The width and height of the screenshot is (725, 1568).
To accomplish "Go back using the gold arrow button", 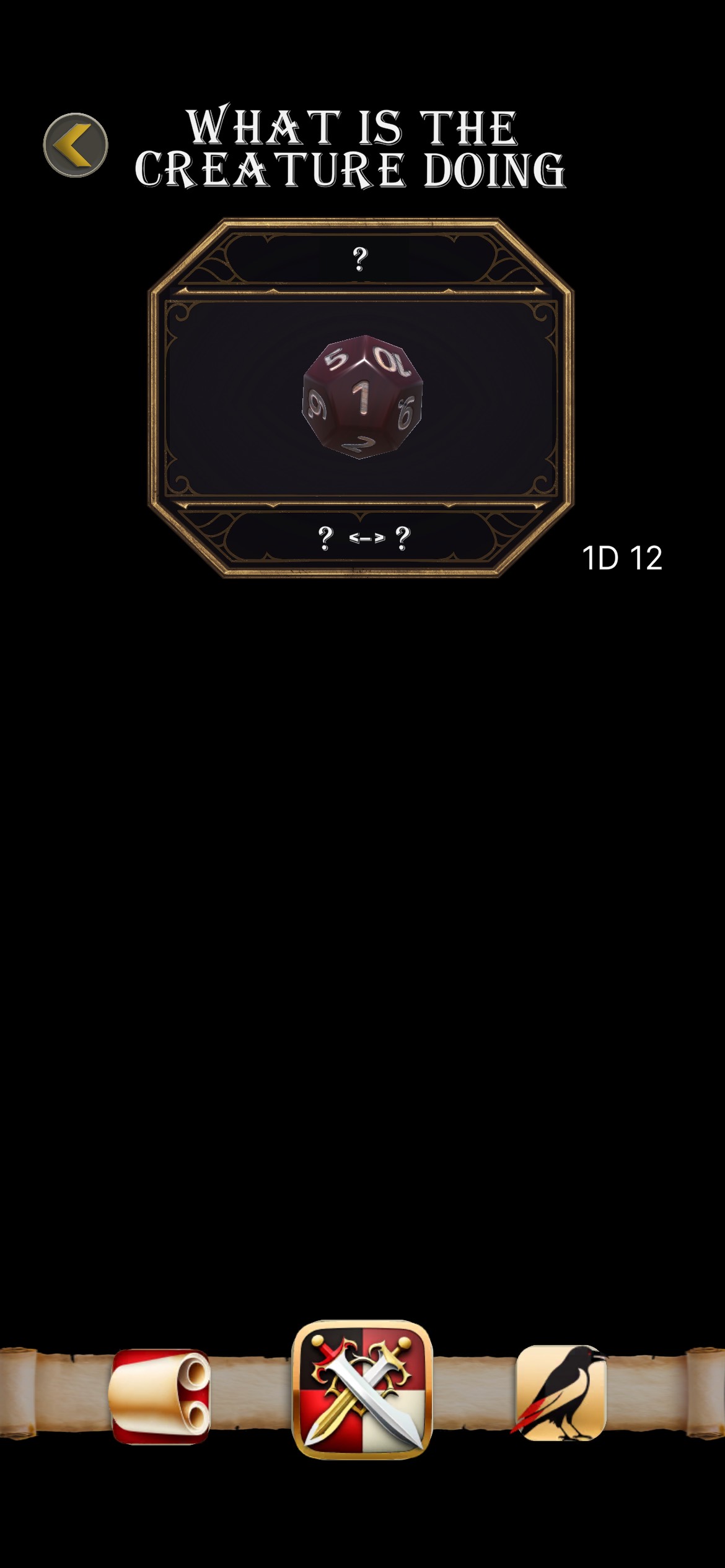I will (76, 145).
